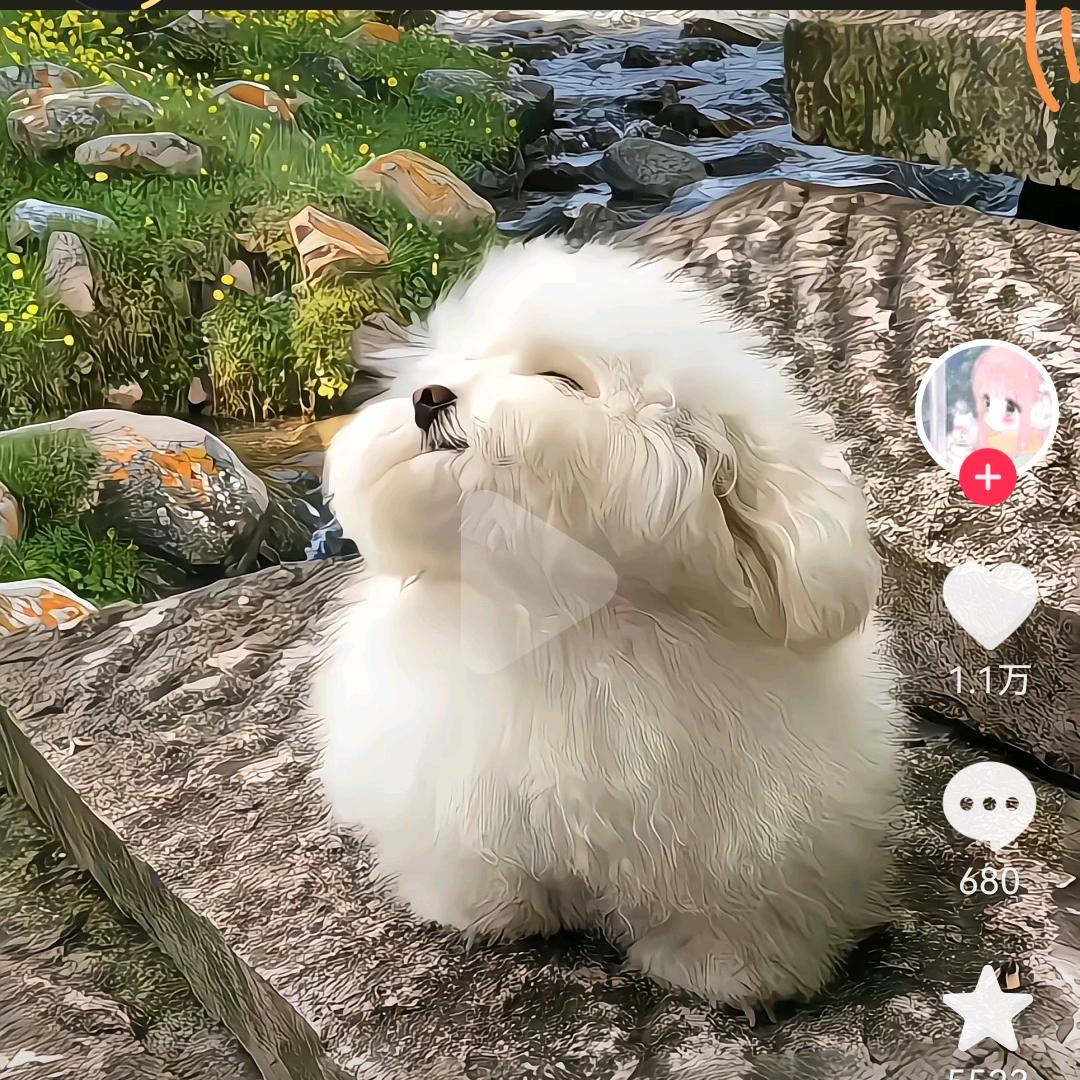Like this video with the heart
The height and width of the screenshot is (1080, 1080).
point(990,603)
